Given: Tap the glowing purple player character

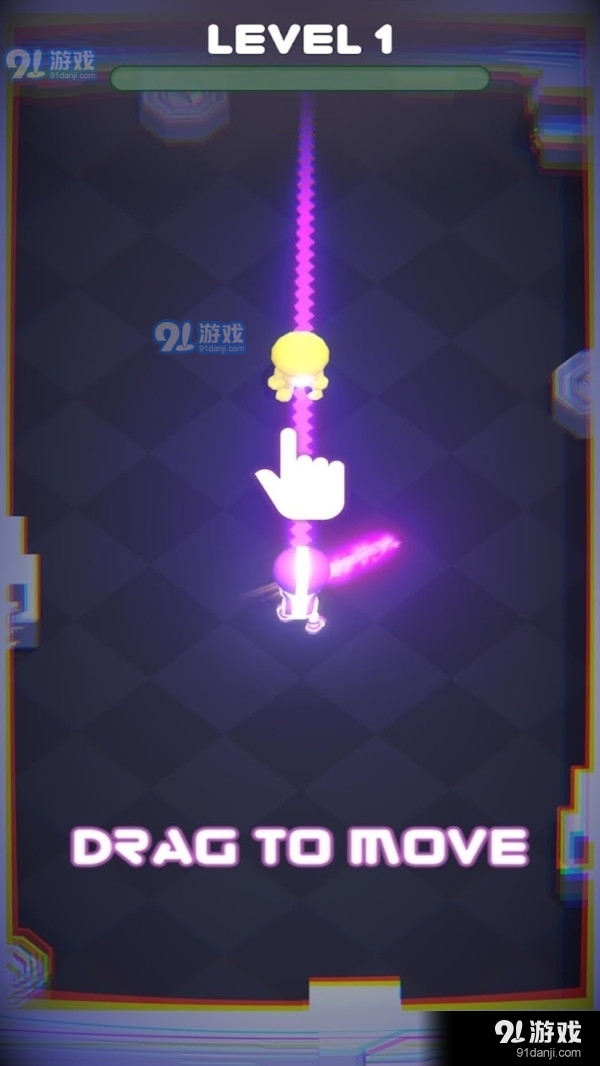Looking at the screenshot, I should point(302,580).
